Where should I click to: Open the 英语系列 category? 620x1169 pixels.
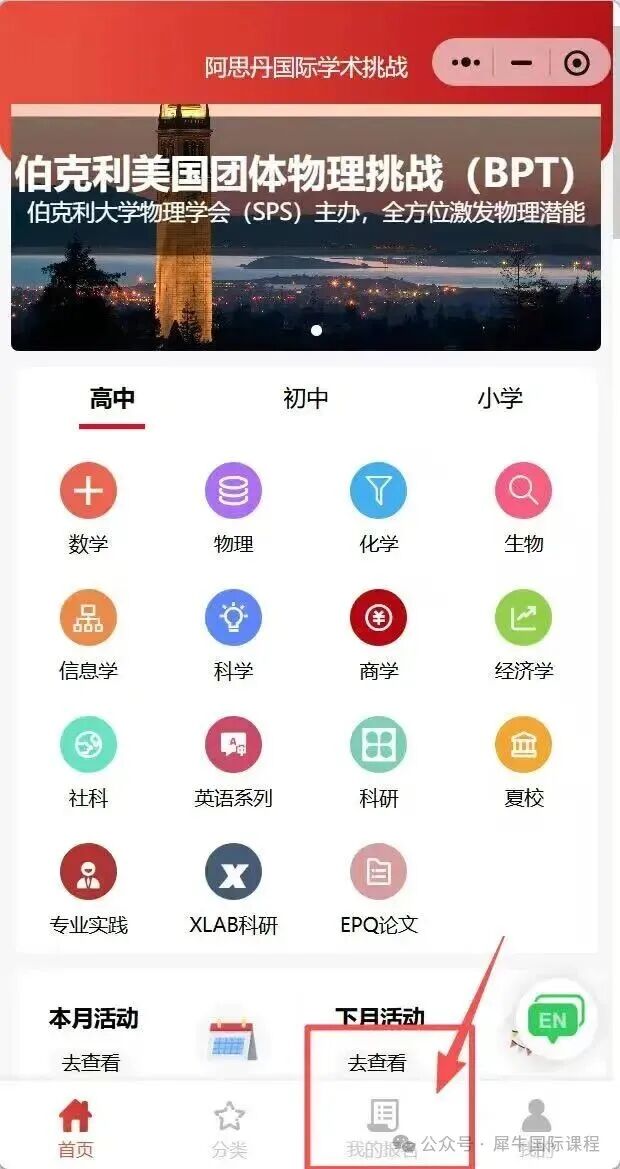233,745
